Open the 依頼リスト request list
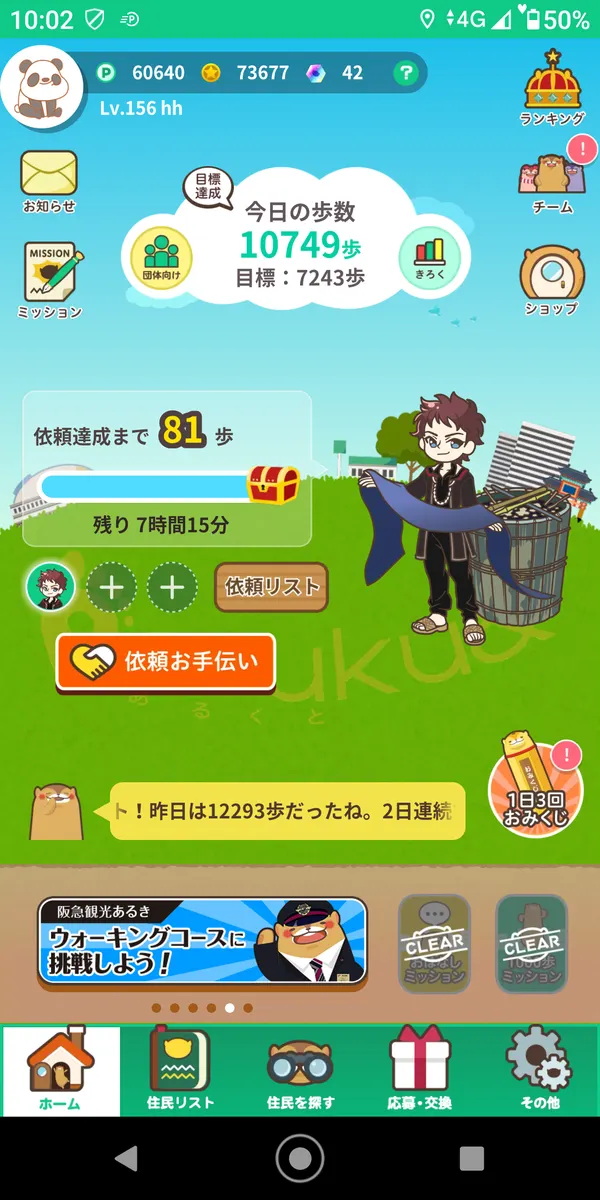600x1200 pixels. (271, 587)
